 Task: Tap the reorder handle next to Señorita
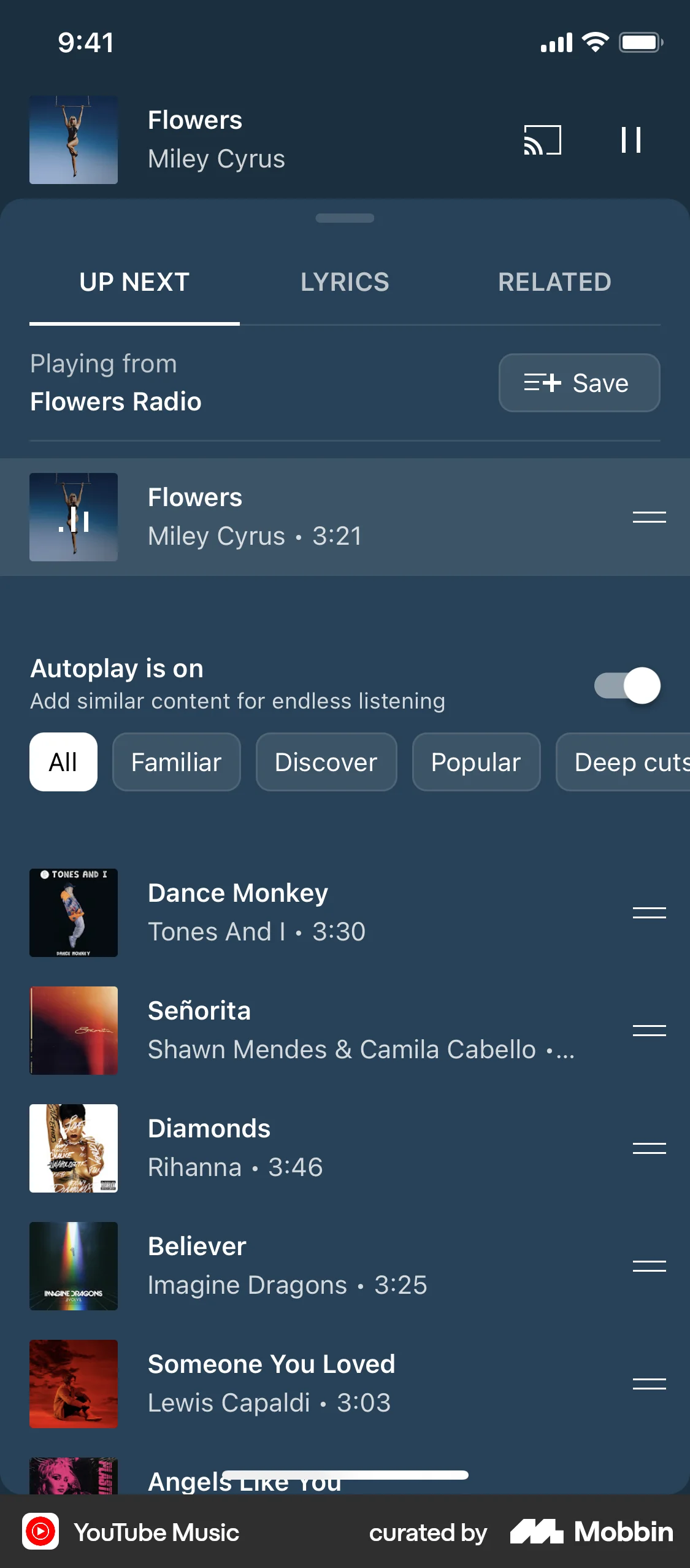[x=650, y=1030]
